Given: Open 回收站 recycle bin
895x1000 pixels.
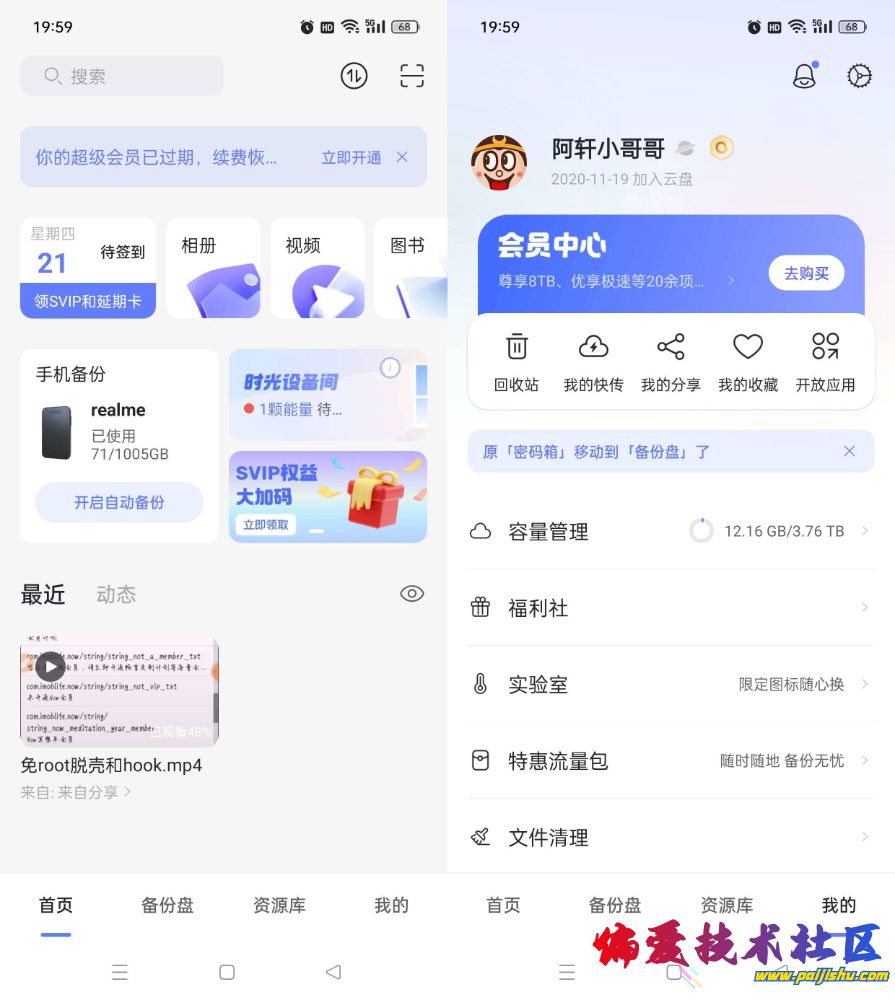Looking at the screenshot, I should tap(516, 362).
